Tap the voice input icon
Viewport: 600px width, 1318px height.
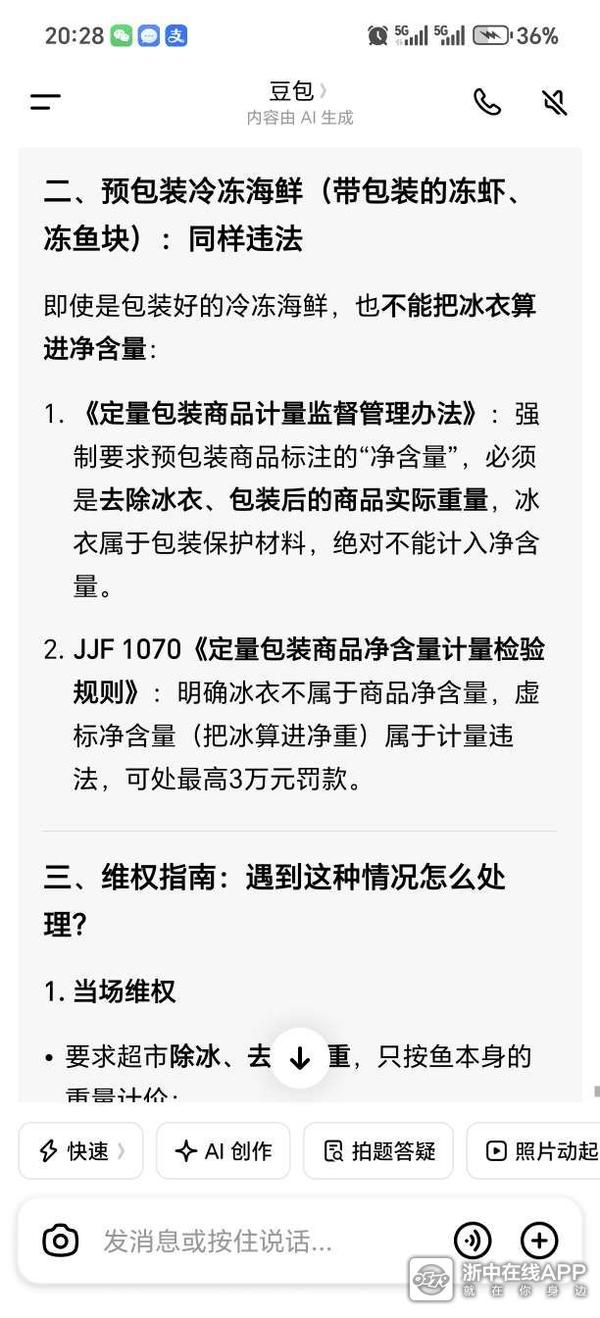472,1241
